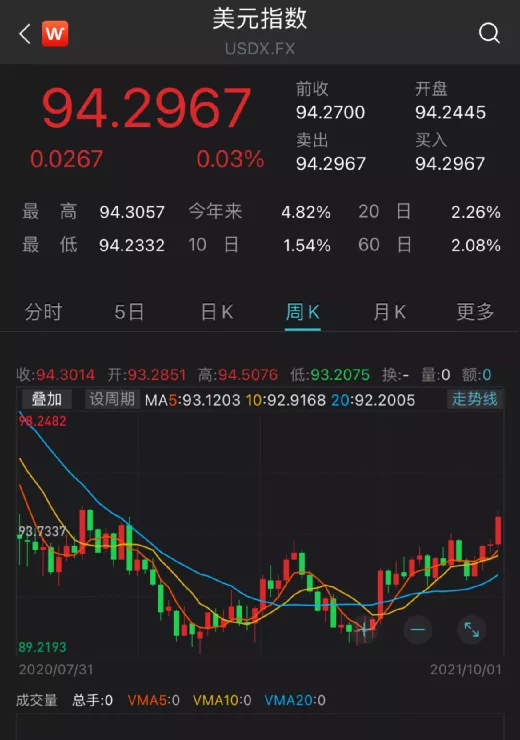
Task: Go back using the top-left arrow
Action: pos(25,34)
